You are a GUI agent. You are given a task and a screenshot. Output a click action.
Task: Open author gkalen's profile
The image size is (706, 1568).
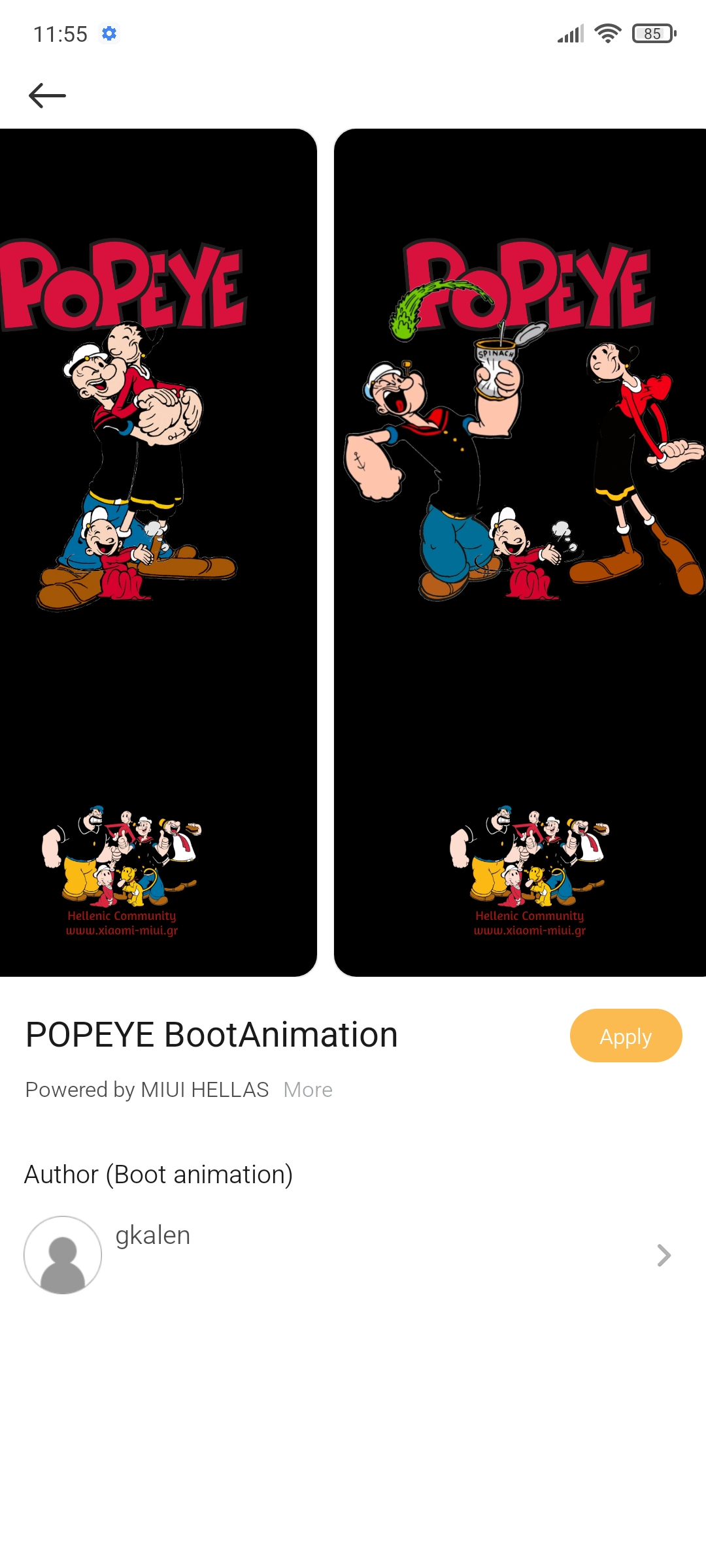point(353,1254)
